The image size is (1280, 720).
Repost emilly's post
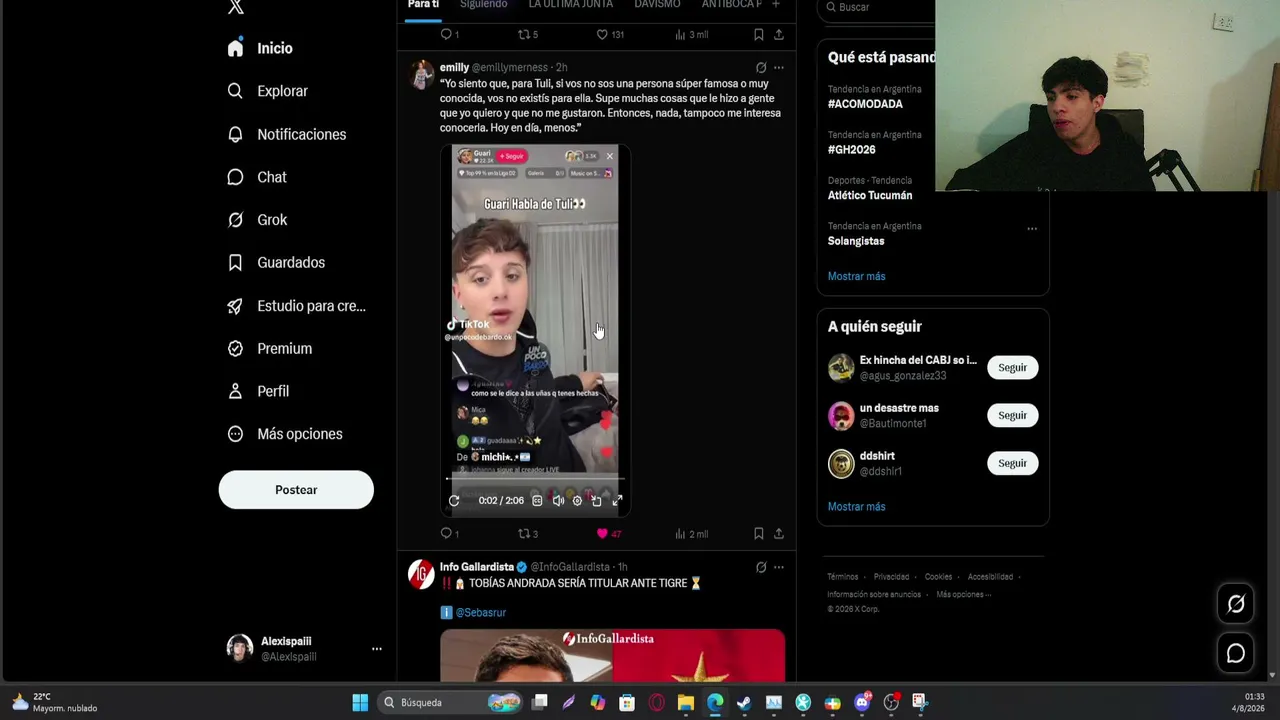tap(523, 534)
